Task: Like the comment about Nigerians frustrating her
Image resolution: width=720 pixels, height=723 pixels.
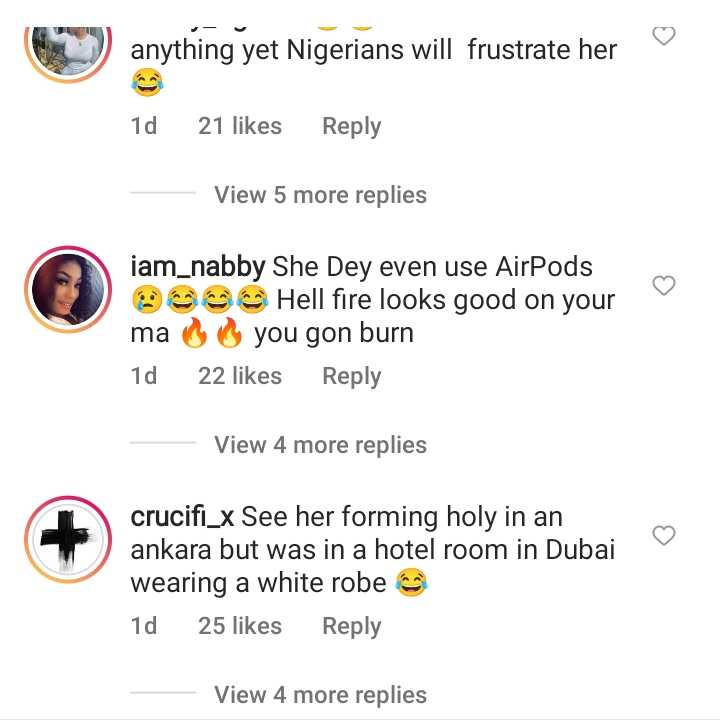Action: pyautogui.click(x=663, y=36)
